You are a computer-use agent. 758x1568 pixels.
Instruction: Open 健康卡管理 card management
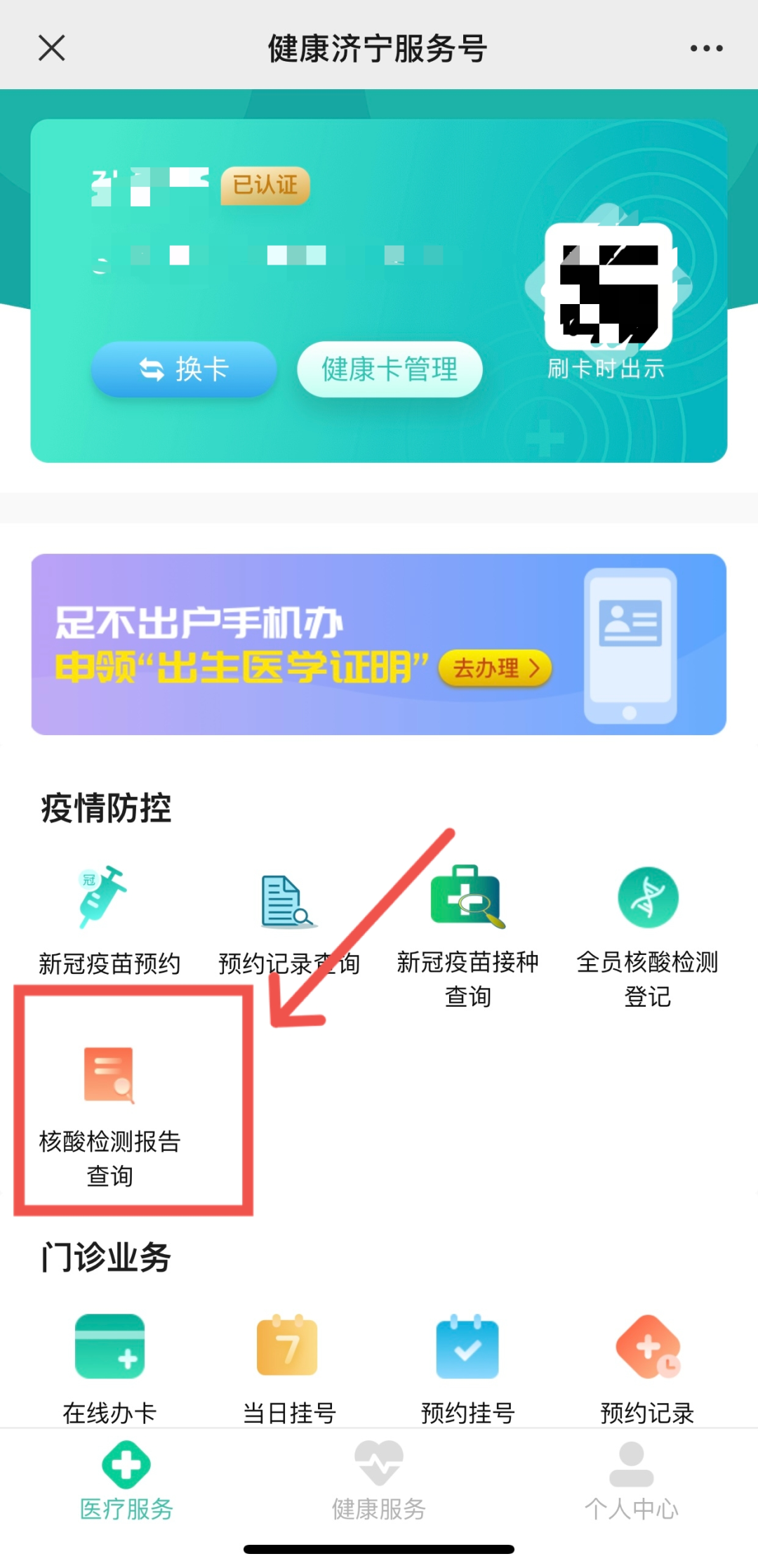pyautogui.click(x=390, y=369)
